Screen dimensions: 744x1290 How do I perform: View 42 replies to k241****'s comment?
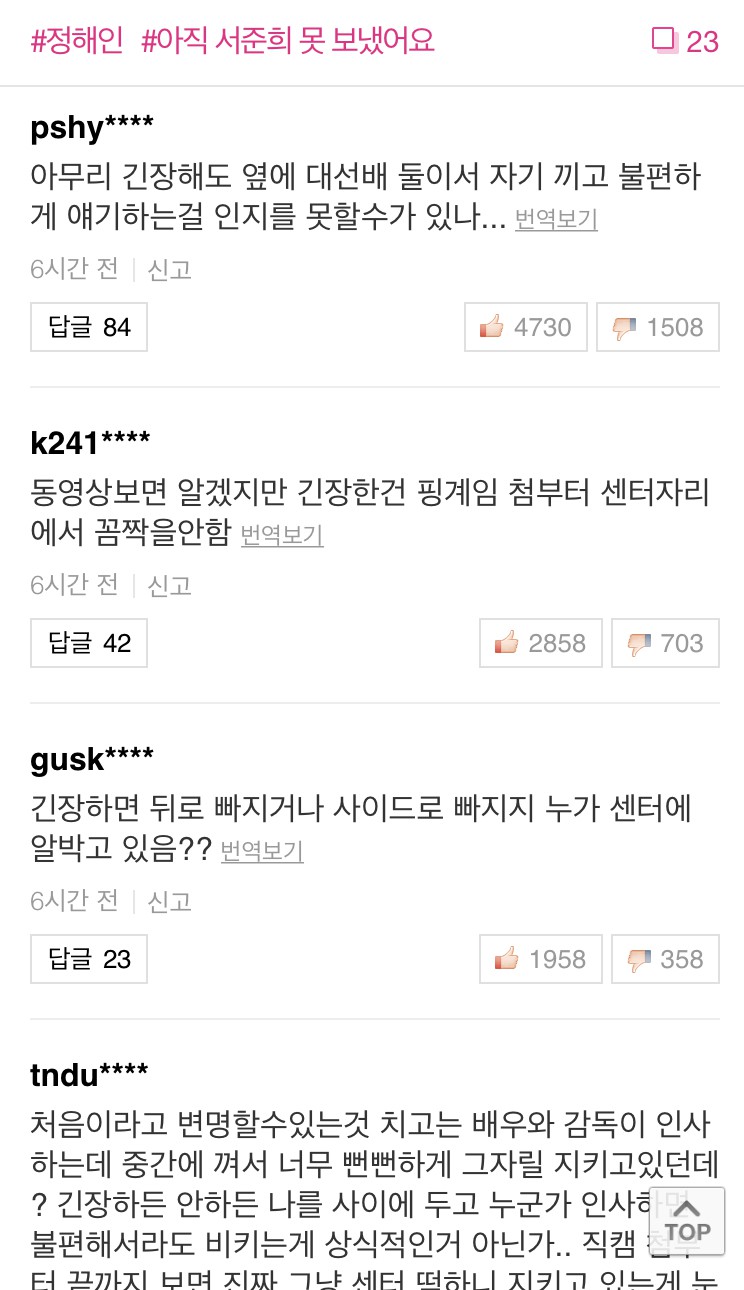point(89,643)
